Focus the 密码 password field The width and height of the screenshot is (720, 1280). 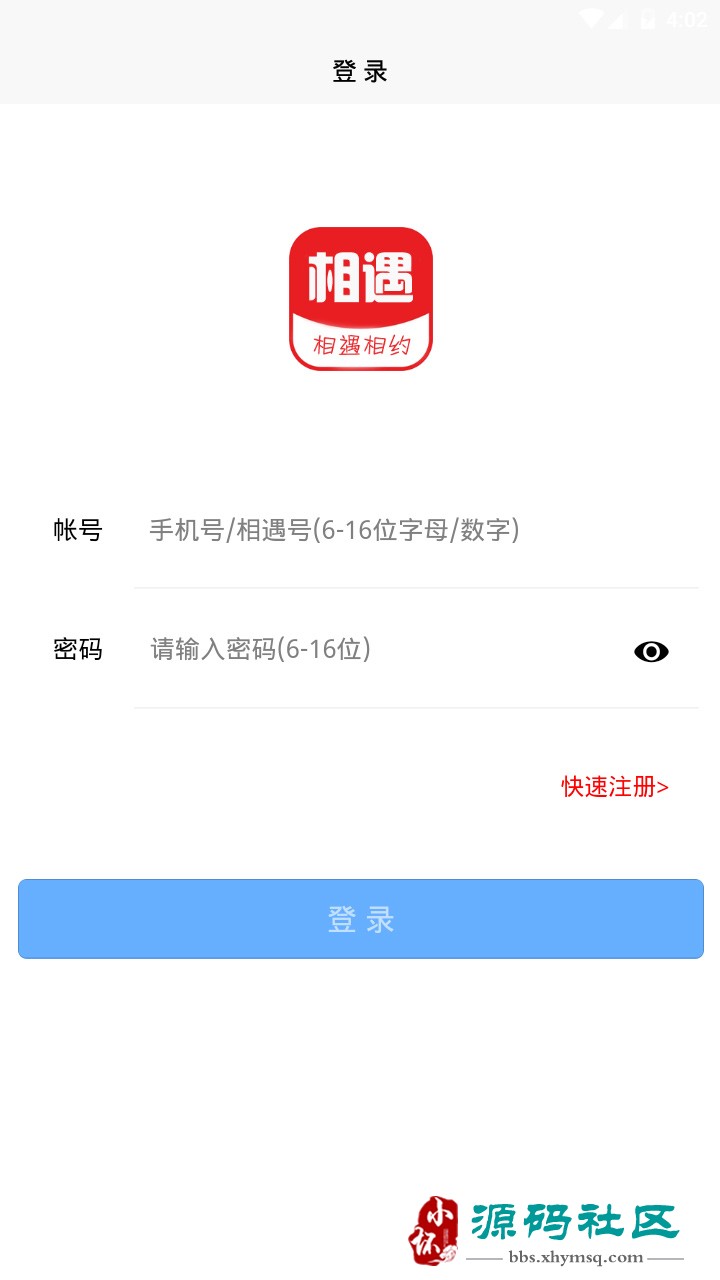point(380,650)
